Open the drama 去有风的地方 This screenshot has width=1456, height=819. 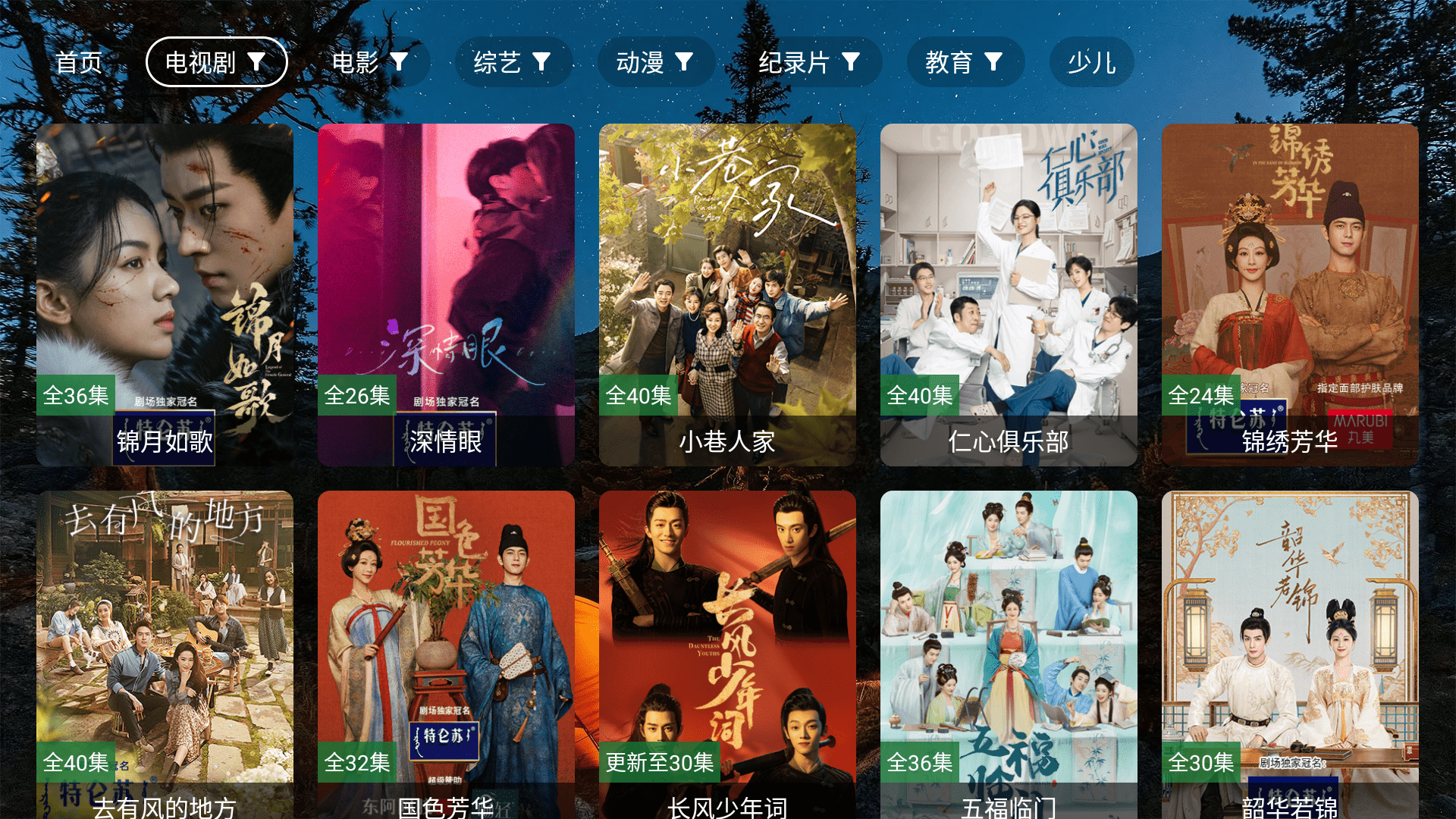click(x=165, y=652)
